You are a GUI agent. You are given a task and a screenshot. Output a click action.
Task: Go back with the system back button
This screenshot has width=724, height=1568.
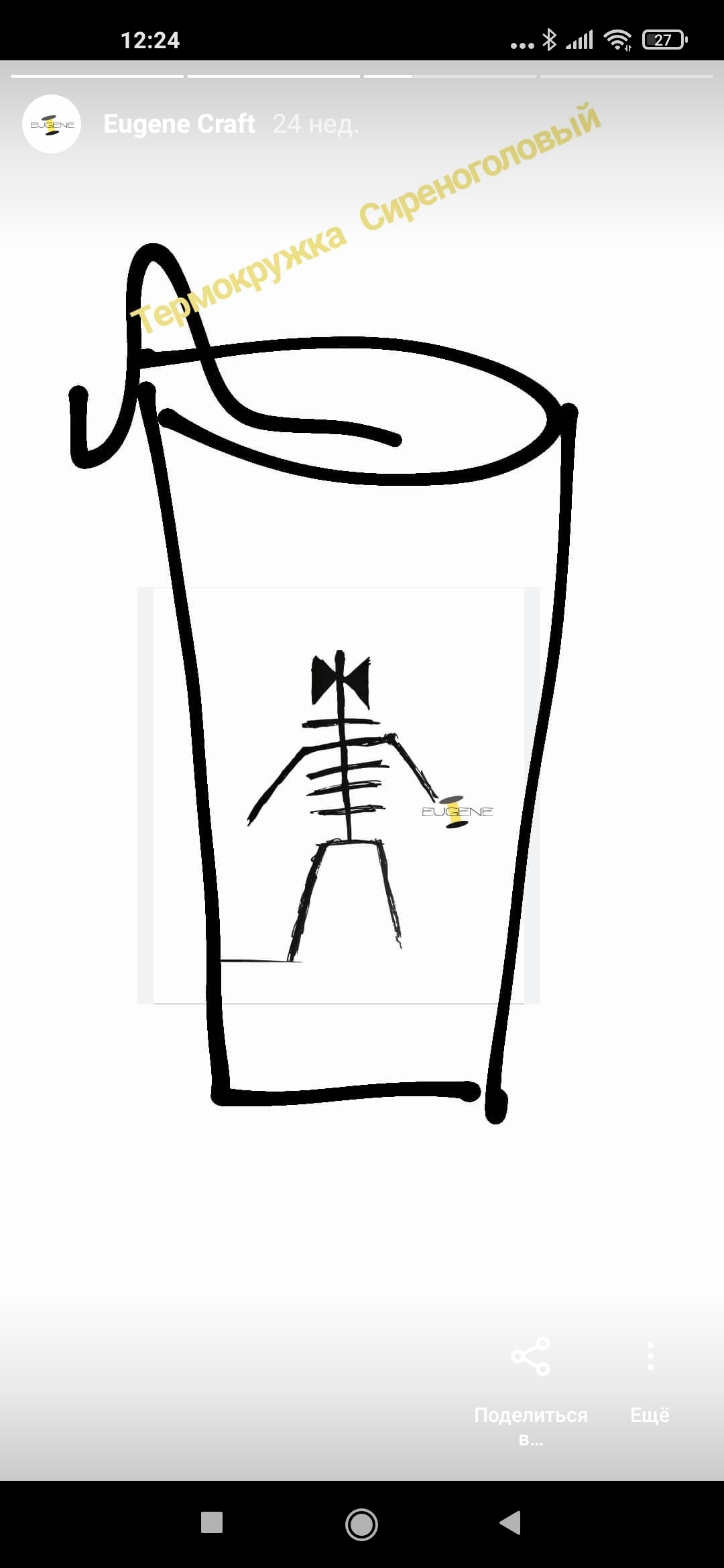[510, 1522]
